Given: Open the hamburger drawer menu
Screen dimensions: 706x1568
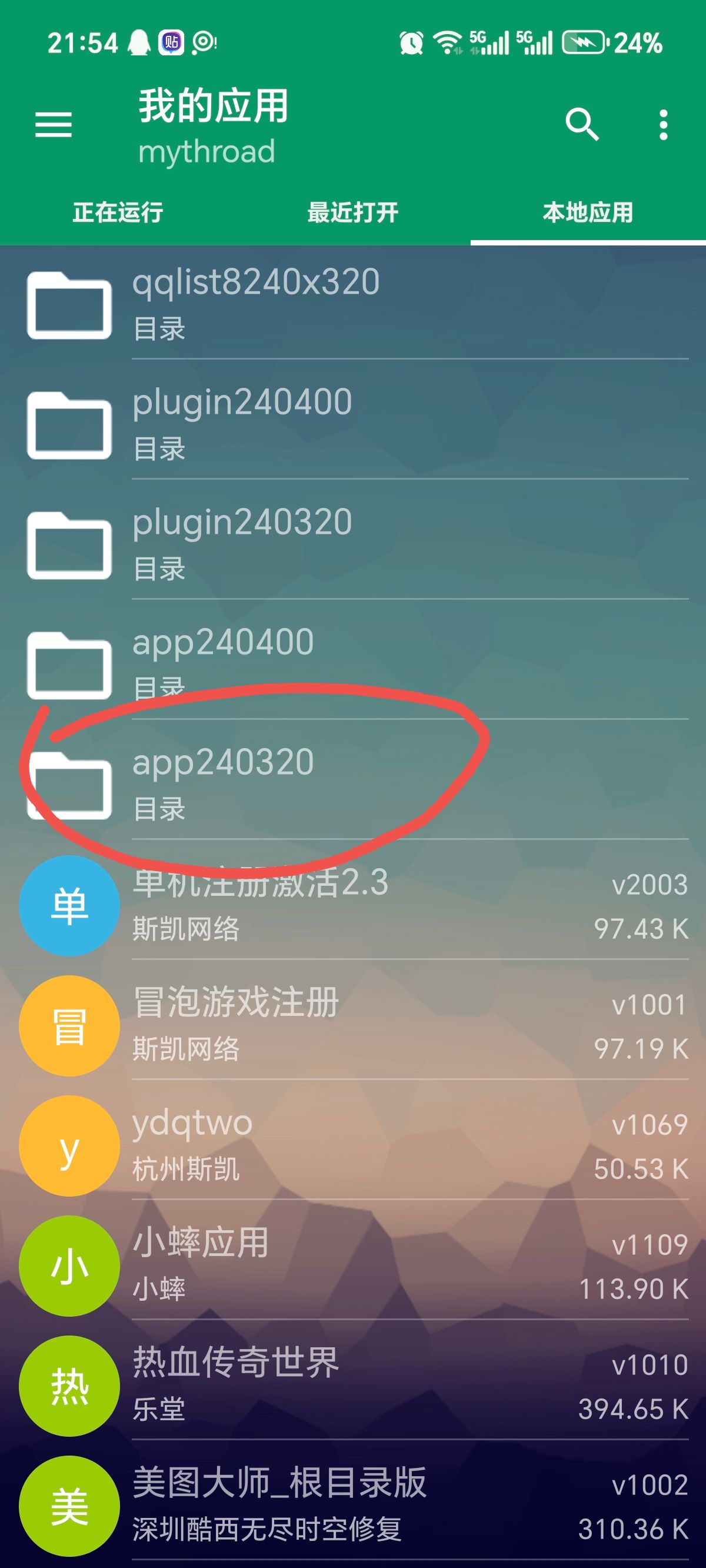Looking at the screenshot, I should (54, 125).
